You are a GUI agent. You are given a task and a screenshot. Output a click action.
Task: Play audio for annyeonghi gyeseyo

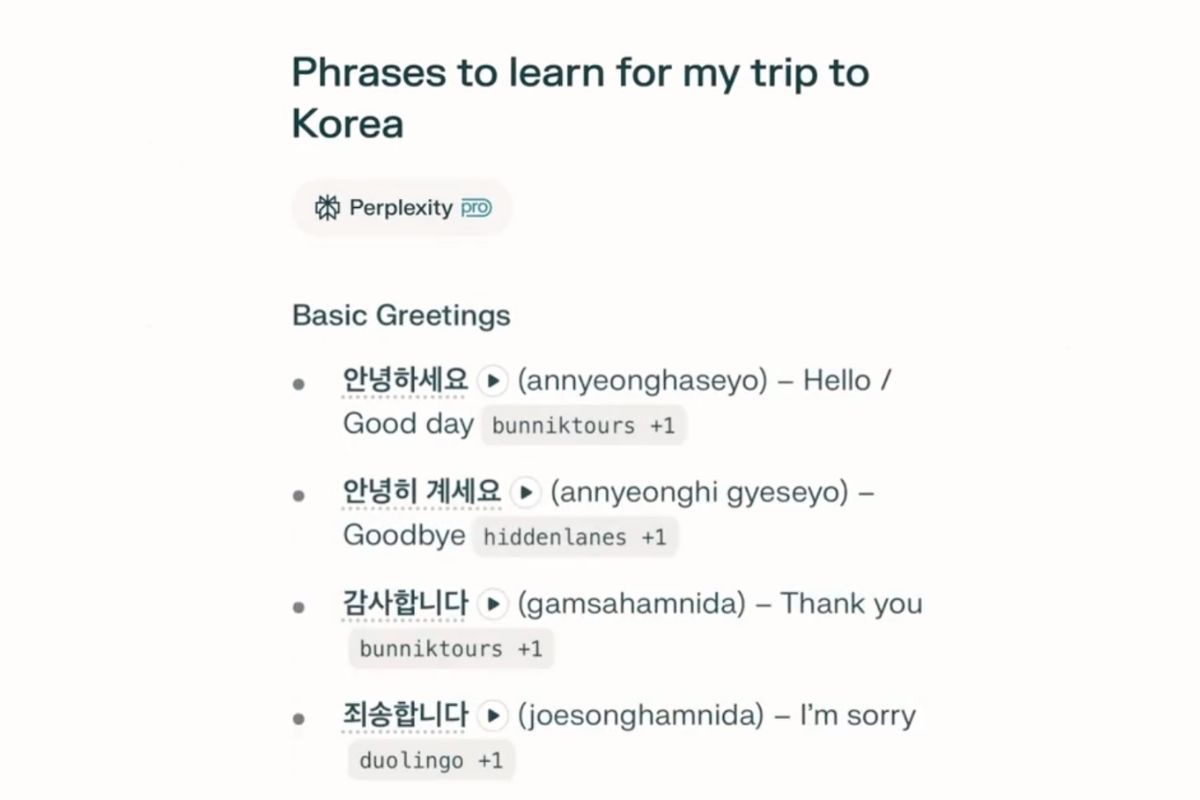click(525, 493)
